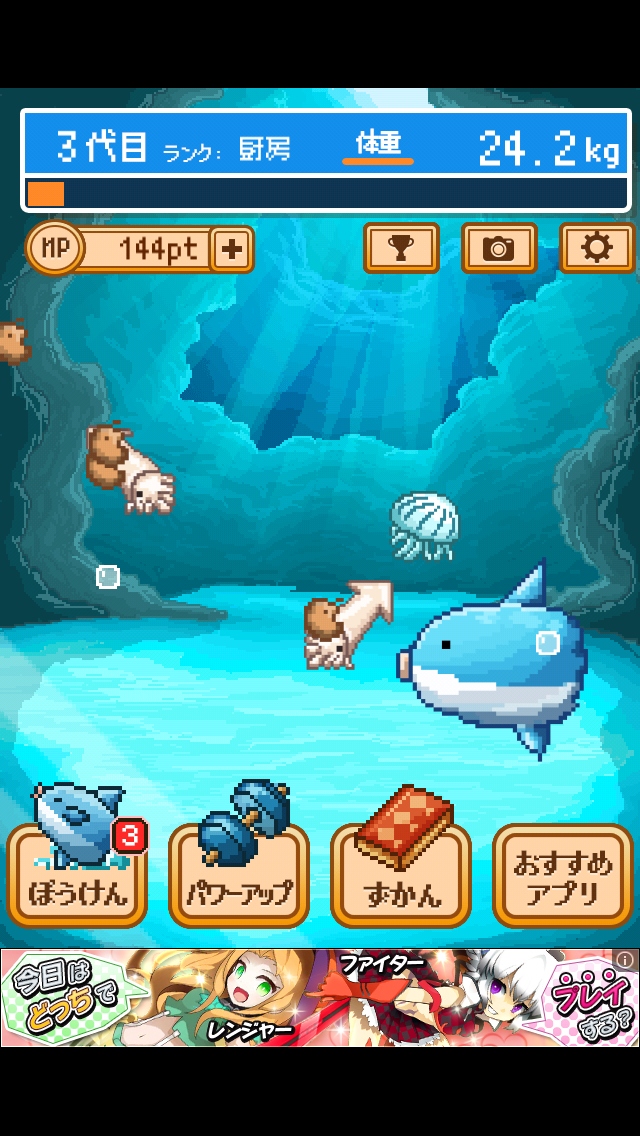Screen dimensions: 640x1136
Task: Tap the white jellyfish to eat it
Action: coord(425,524)
